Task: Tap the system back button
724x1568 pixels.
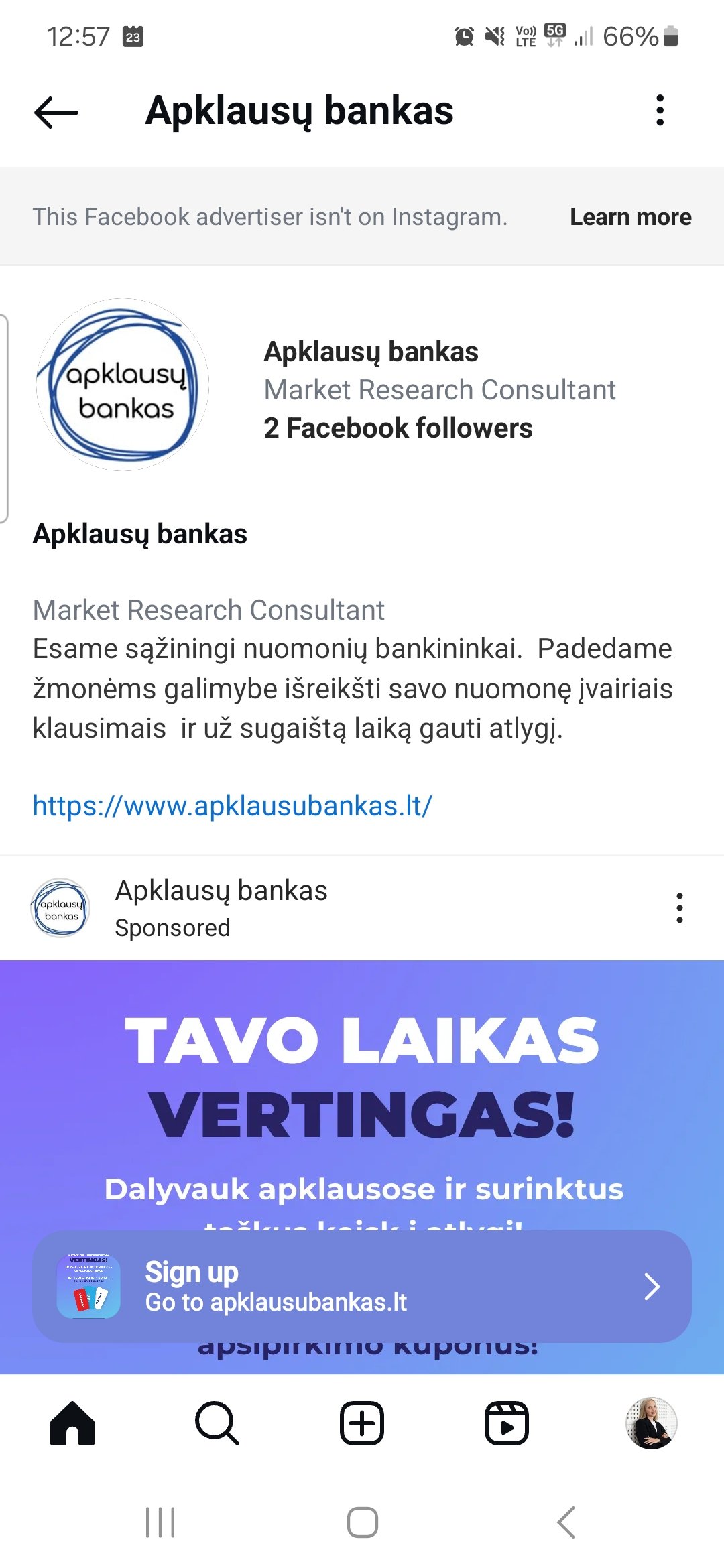Action: coord(566,1522)
